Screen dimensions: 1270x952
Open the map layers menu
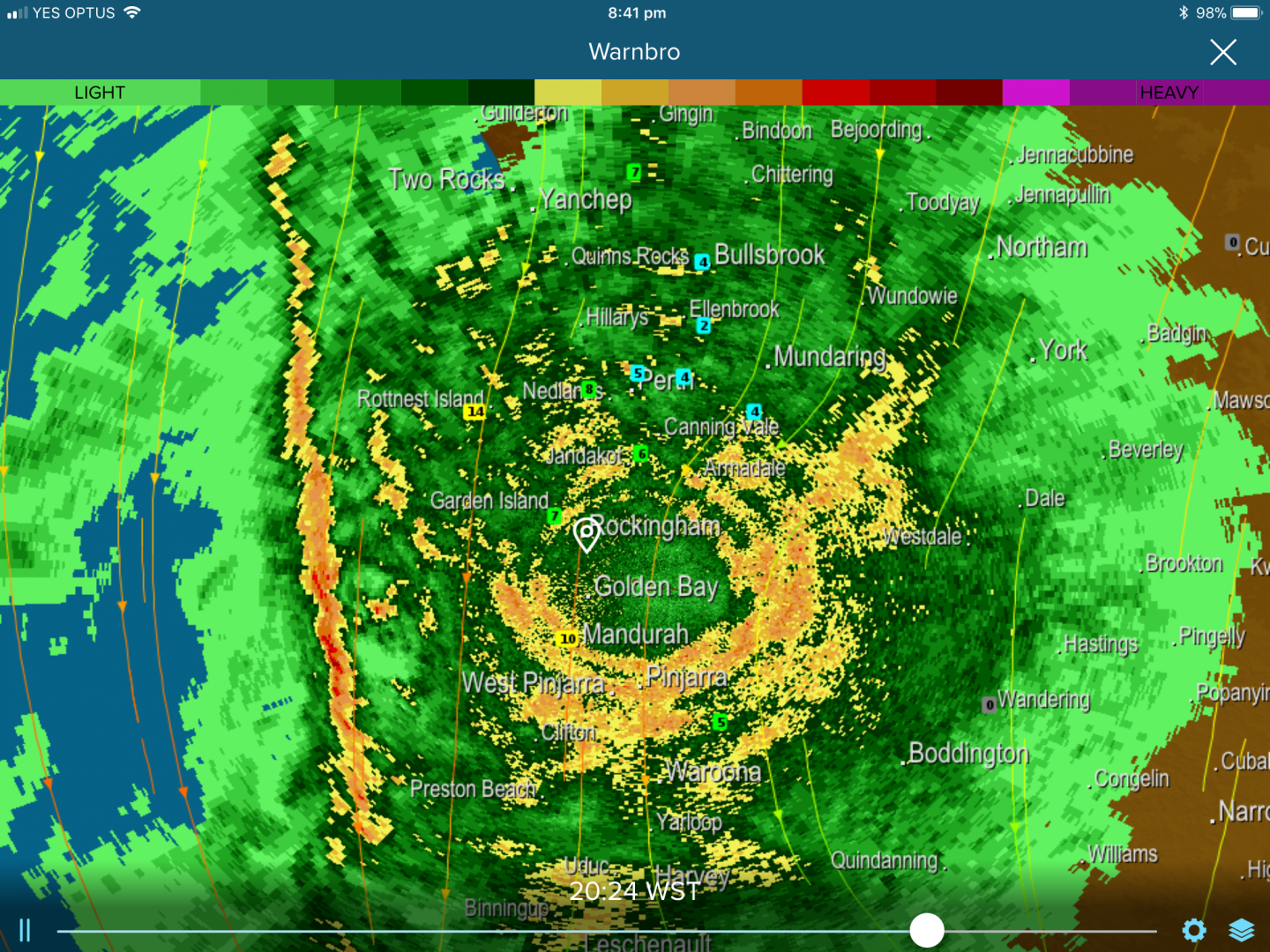click(1242, 930)
